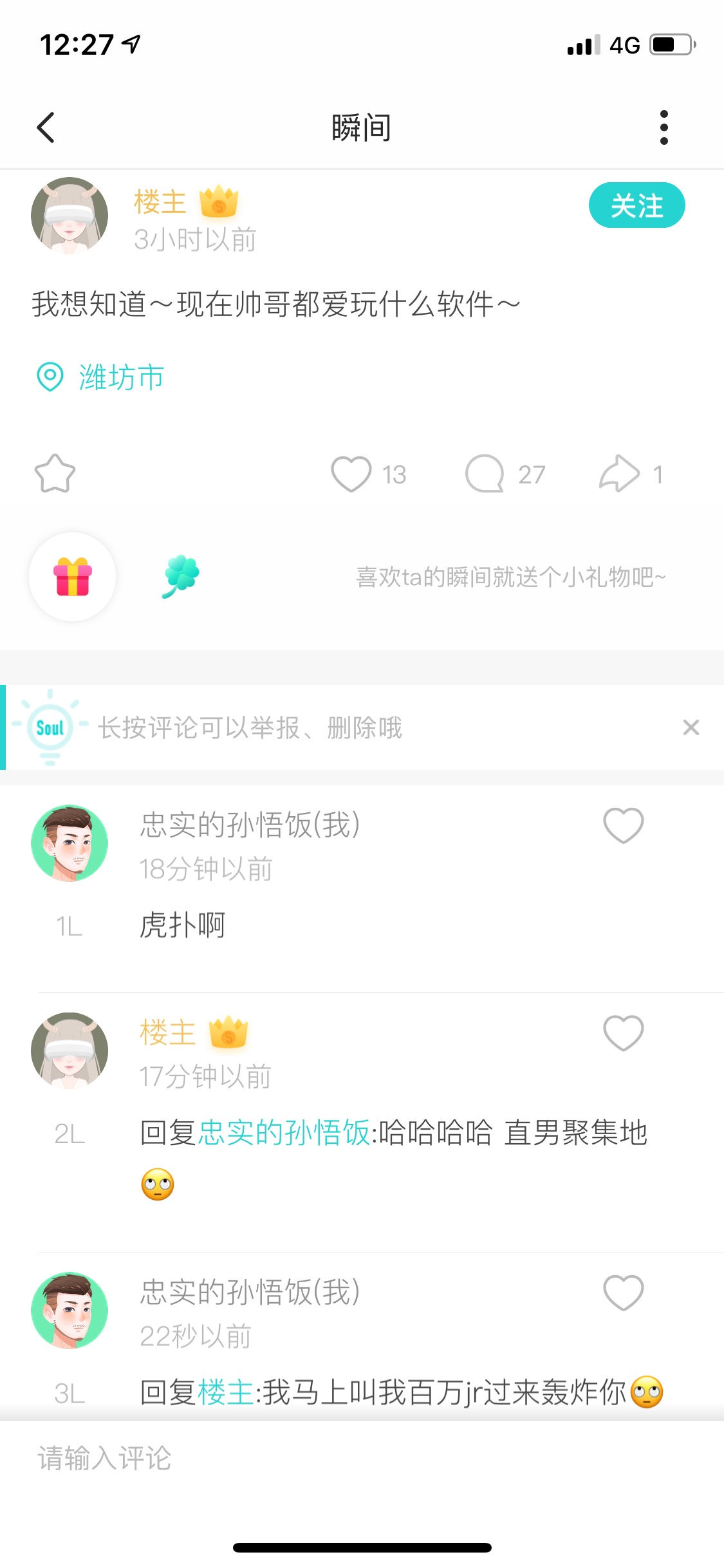Go back using the top-left arrow
724x1568 pixels.
pos(46,127)
